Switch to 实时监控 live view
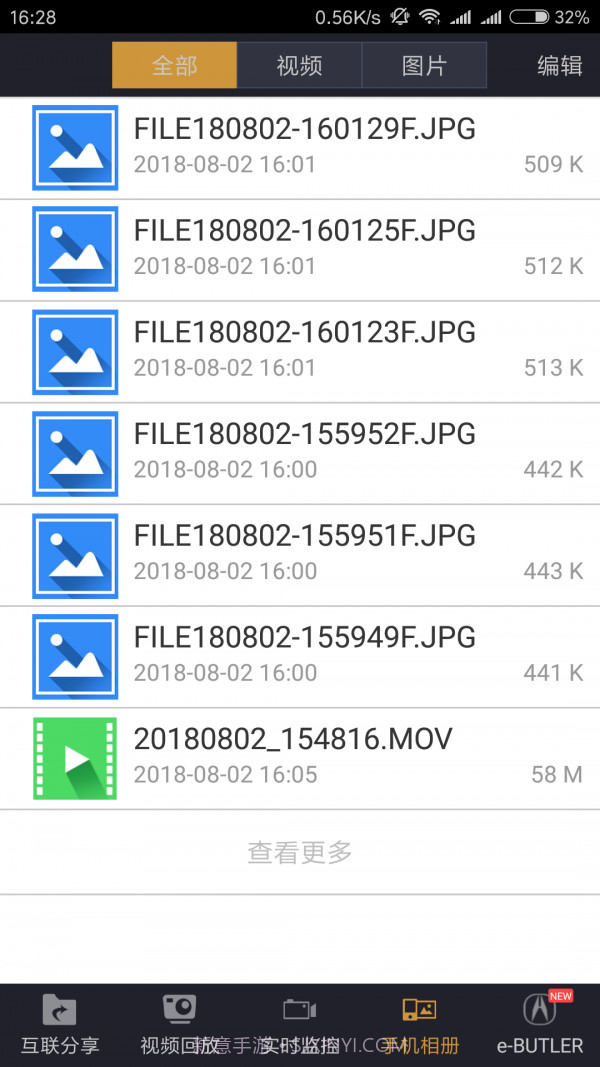Image resolution: width=600 pixels, height=1067 pixels. coord(300,1025)
